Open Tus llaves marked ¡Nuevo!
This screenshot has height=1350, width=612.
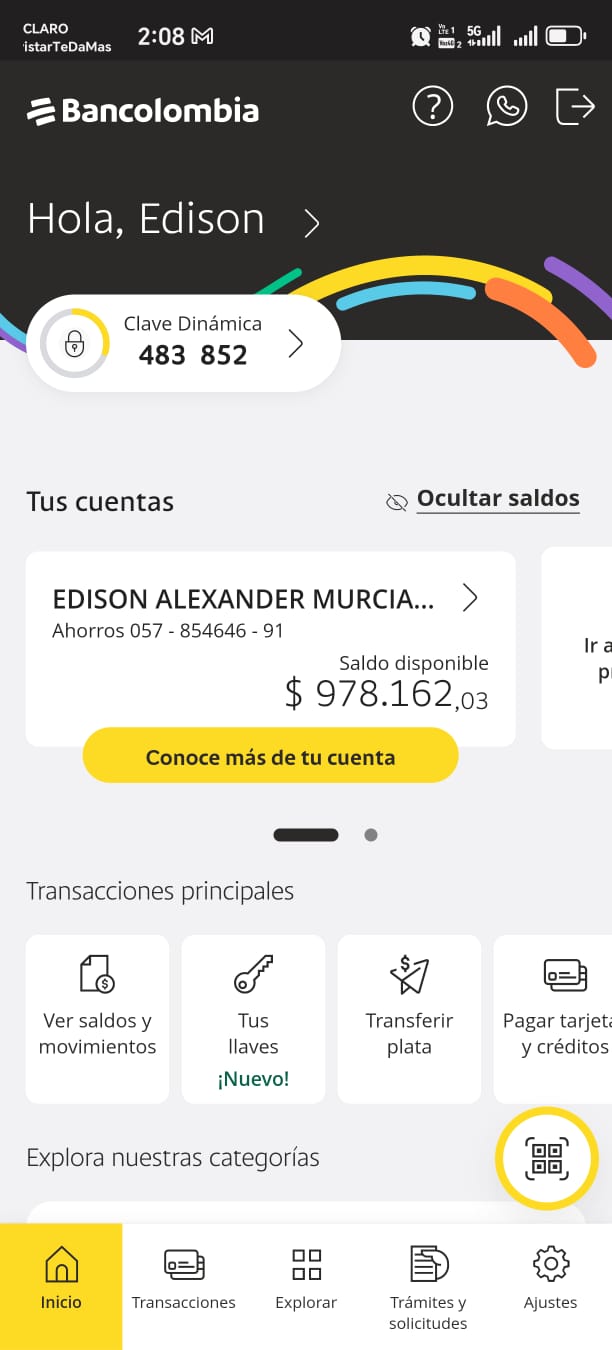253,1018
